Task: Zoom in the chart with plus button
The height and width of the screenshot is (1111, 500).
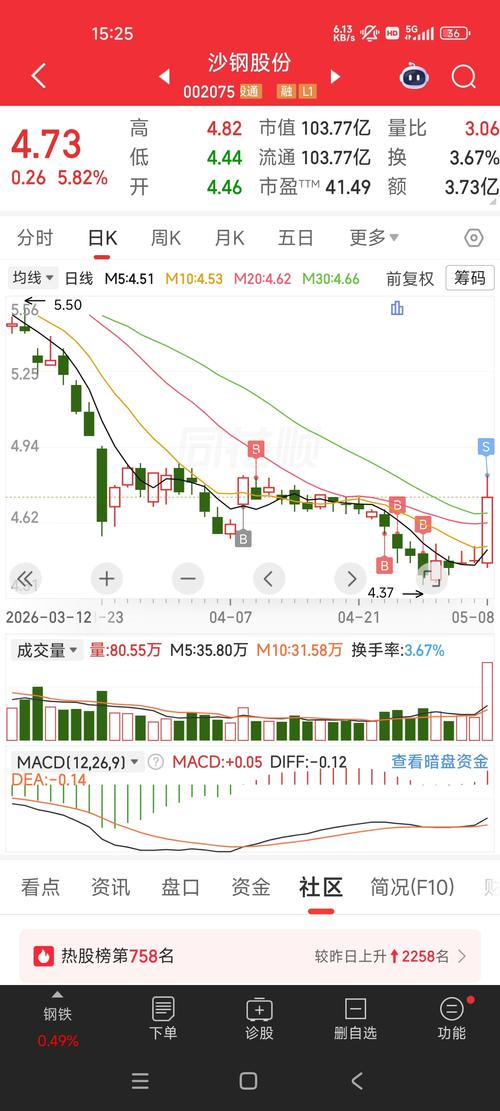Action: (106, 579)
